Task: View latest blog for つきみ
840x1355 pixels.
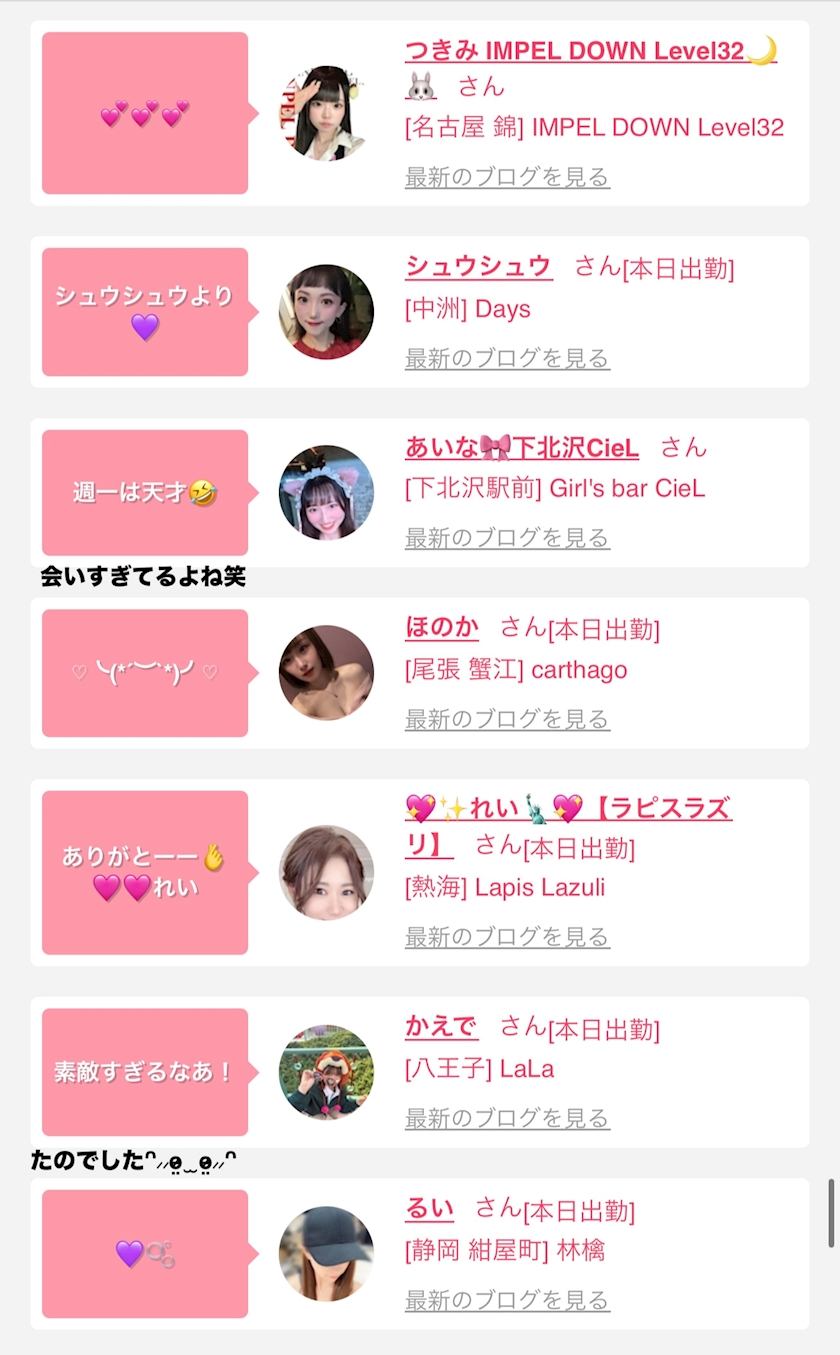Action: (x=507, y=178)
